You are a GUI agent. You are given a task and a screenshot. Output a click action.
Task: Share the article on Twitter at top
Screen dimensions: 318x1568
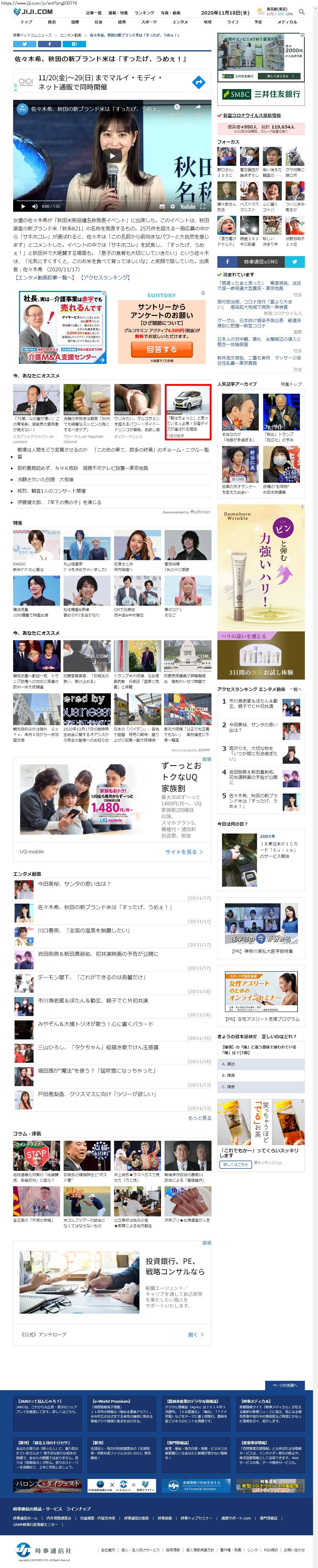pos(25,44)
